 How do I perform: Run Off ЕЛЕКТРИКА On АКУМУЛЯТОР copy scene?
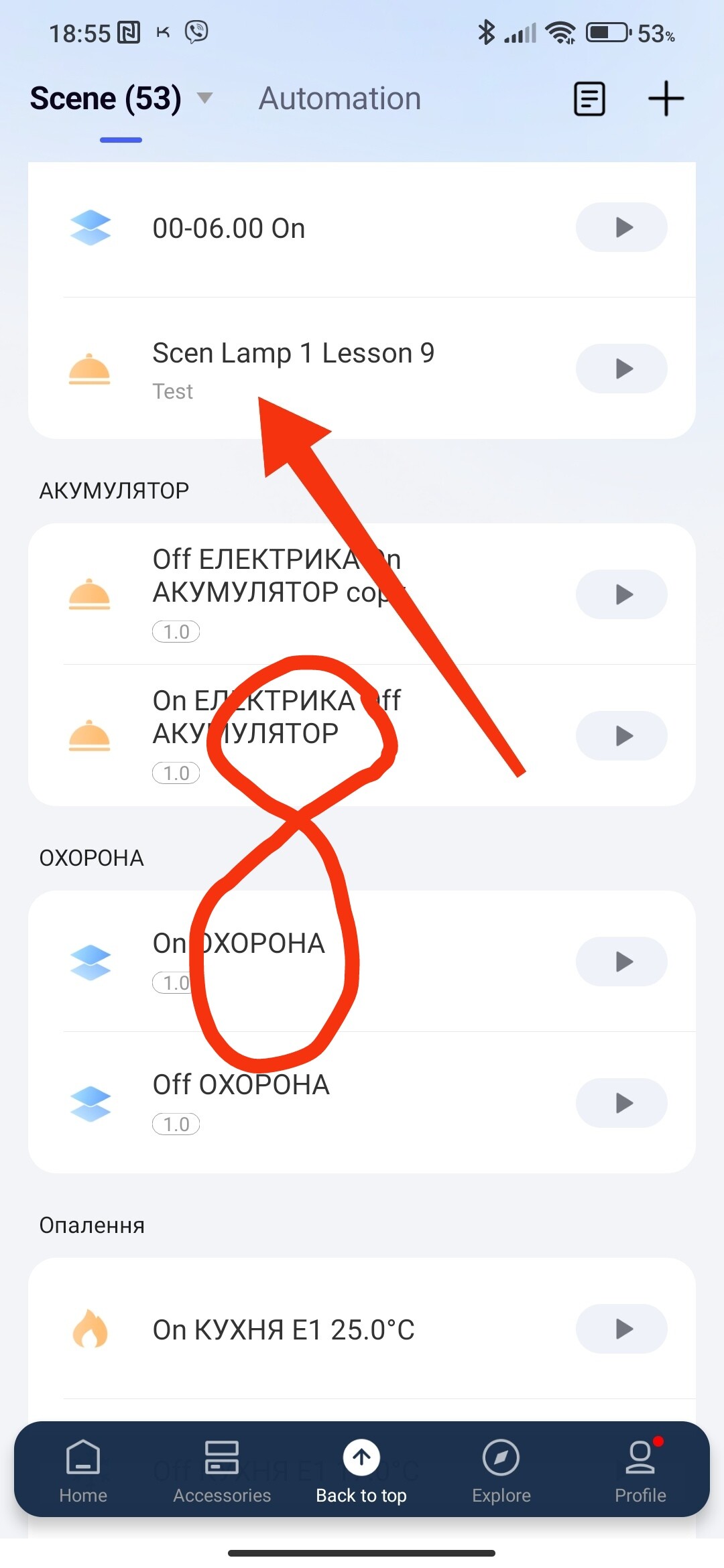(621, 594)
